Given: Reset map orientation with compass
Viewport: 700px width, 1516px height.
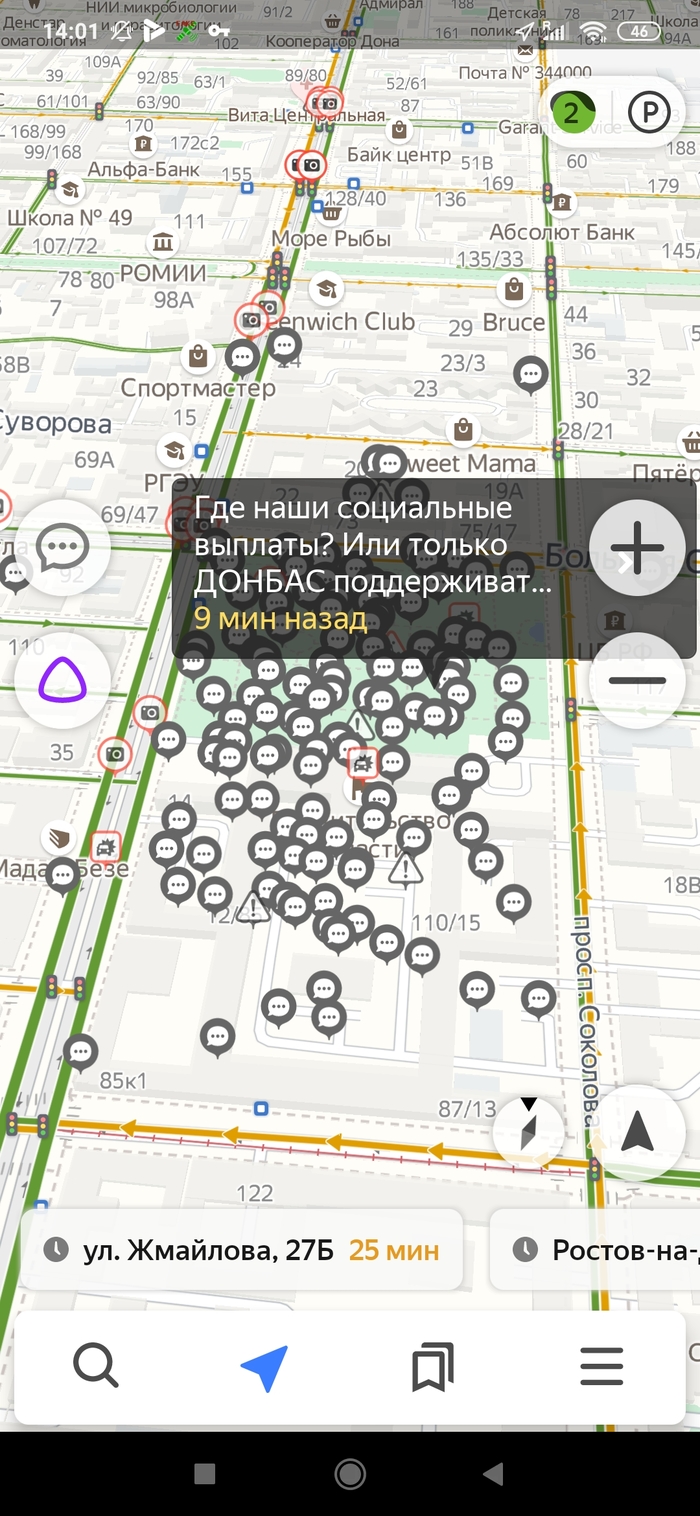Looking at the screenshot, I should tap(529, 1131).
